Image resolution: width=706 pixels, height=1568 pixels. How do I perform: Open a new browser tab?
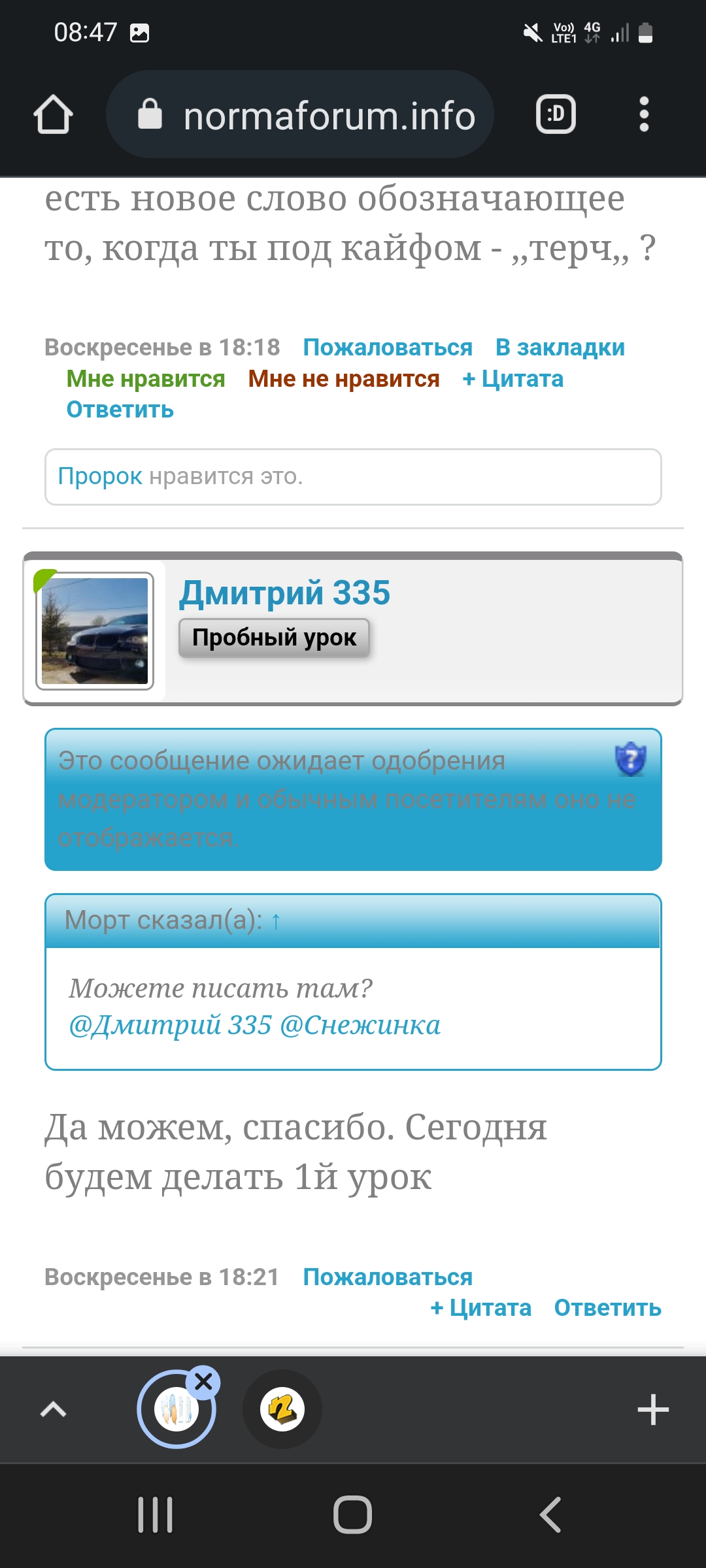tap(652, 1409)
